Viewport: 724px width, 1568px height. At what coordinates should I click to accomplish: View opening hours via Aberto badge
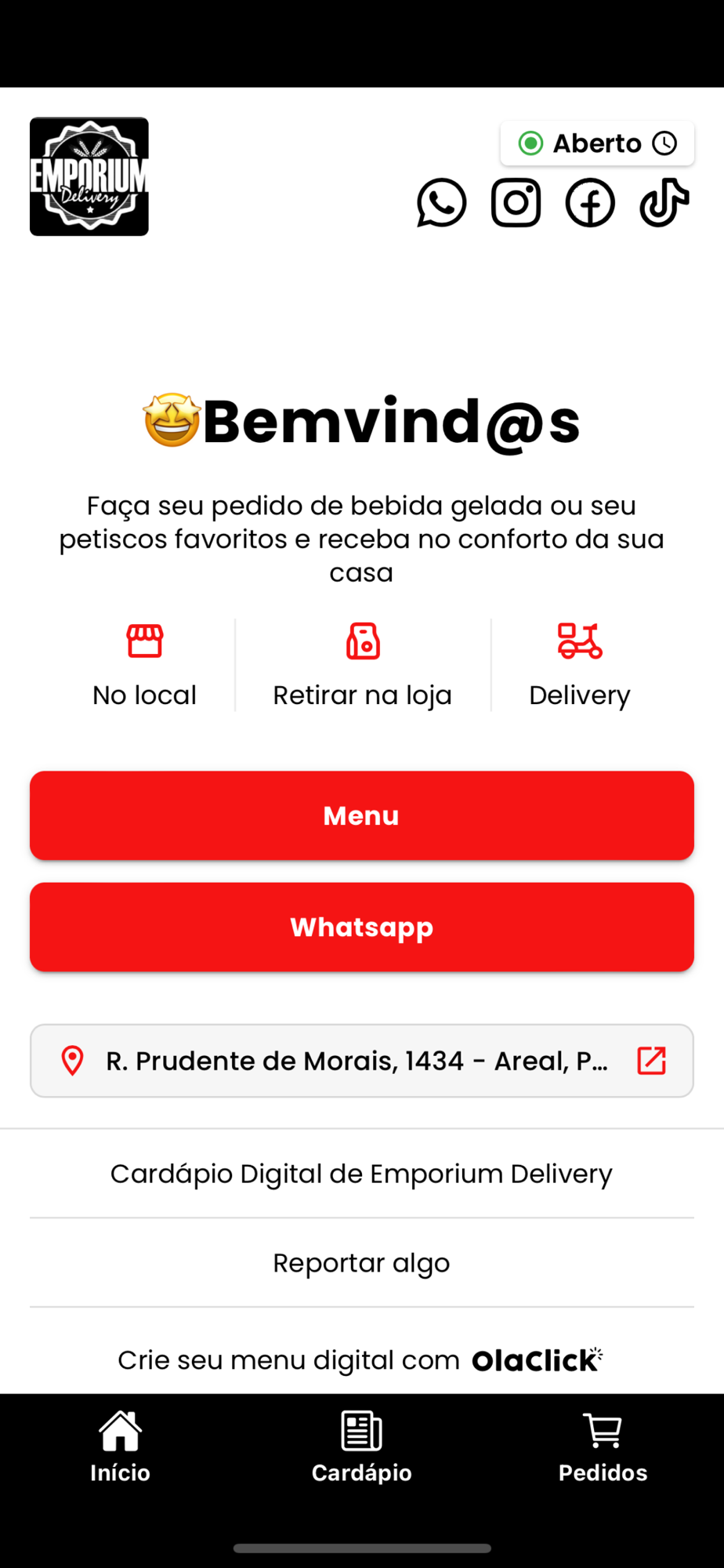tap(597, 143)
